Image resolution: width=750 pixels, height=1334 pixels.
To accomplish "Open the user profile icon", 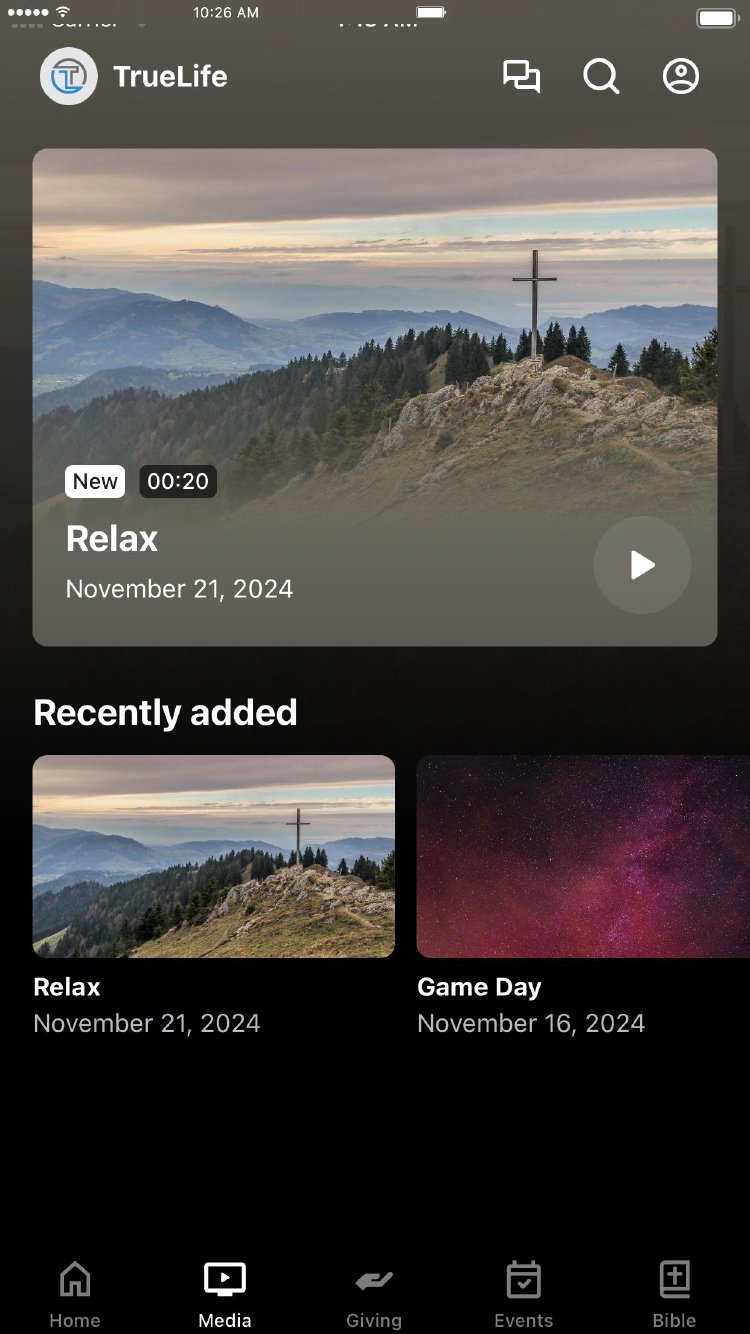I will point(681,76).
